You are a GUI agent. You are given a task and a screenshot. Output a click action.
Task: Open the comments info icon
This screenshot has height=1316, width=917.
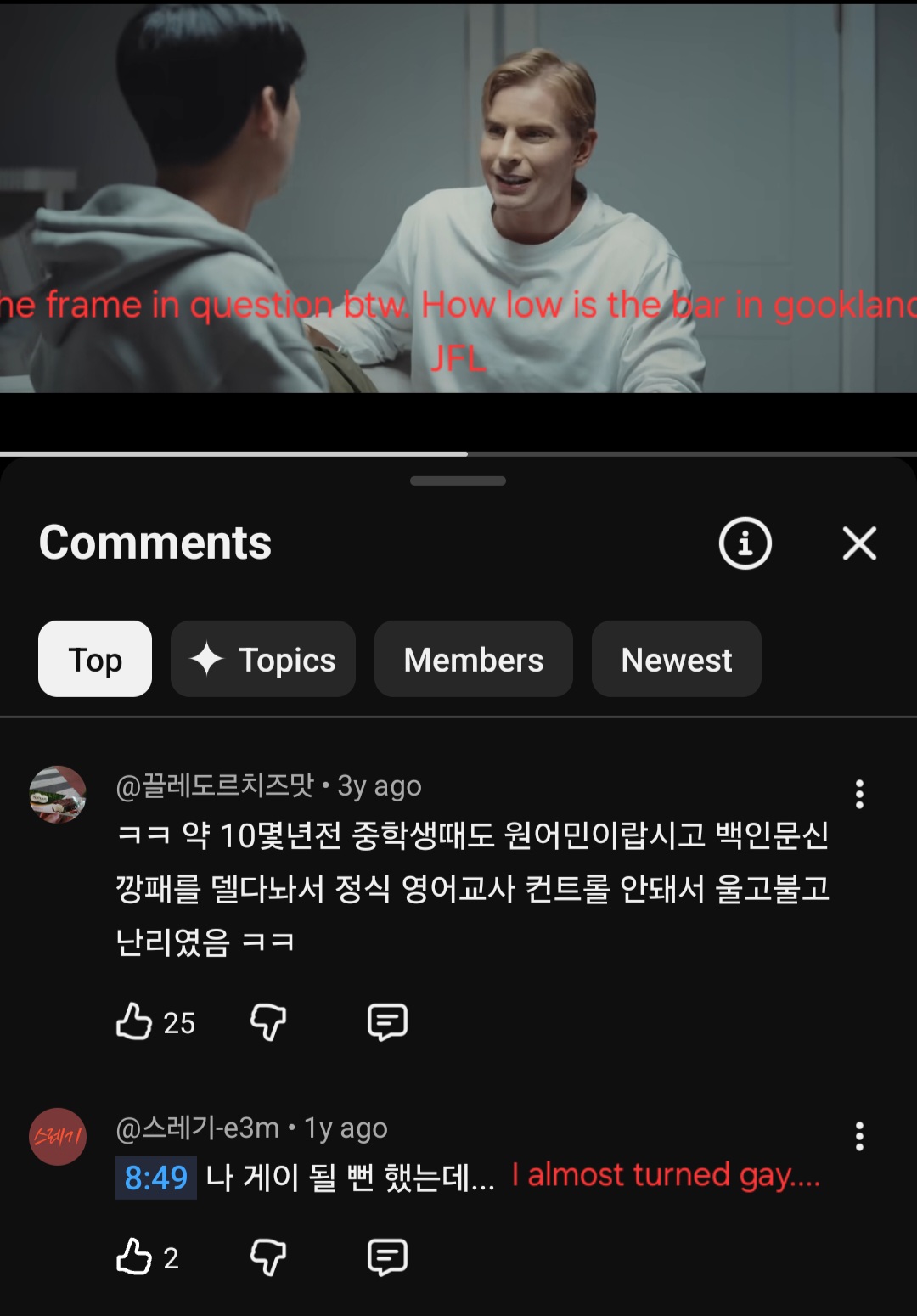[745, 543]
